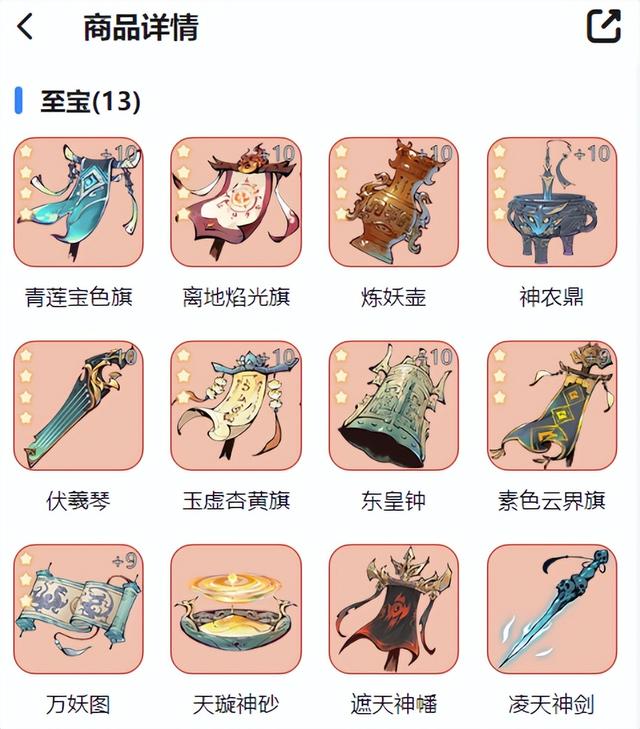
Task: Select the 炼妖壶 treasure tile
Action: 393,202
